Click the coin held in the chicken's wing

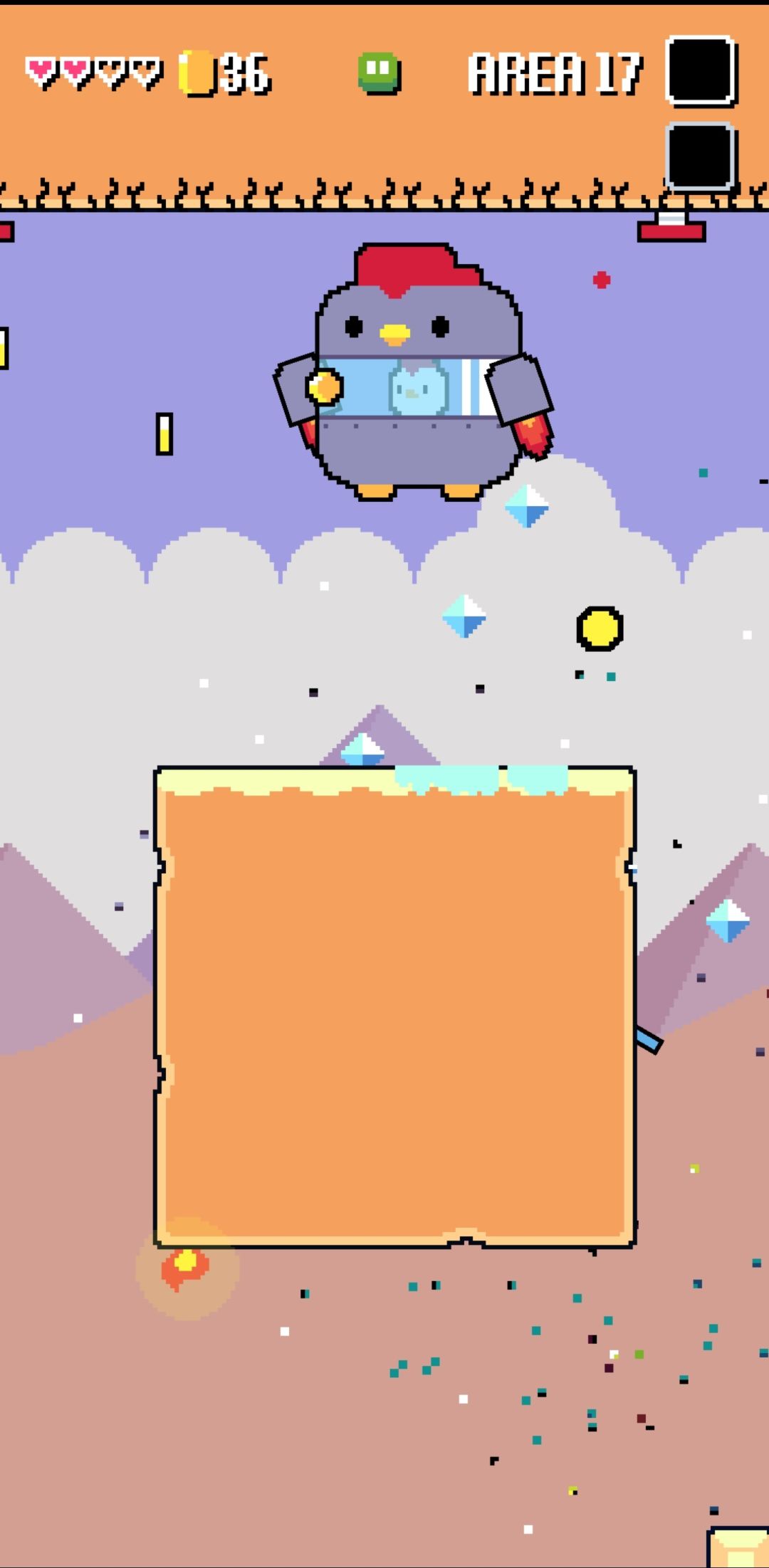(324, 388)
